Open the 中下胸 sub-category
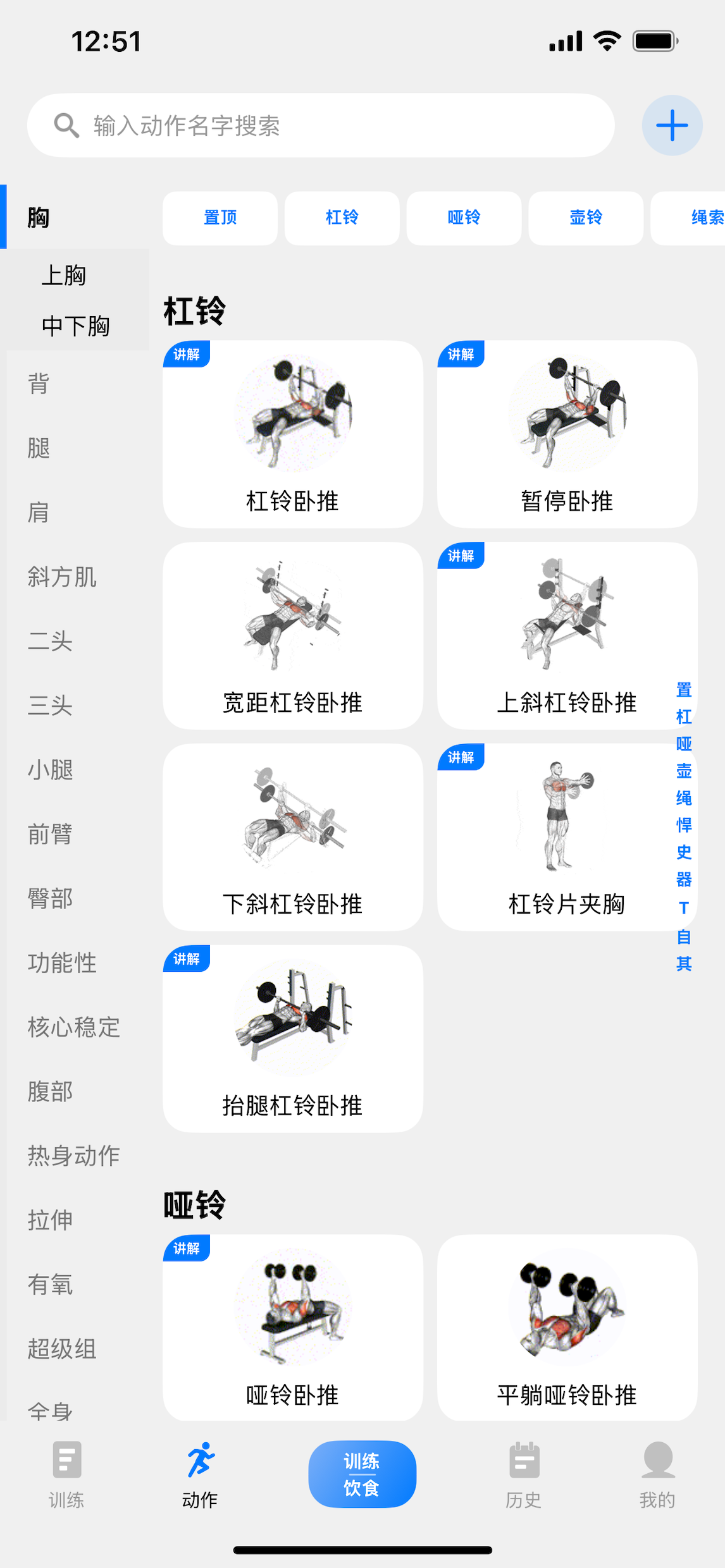725x1568 pixels. [75, 326]
